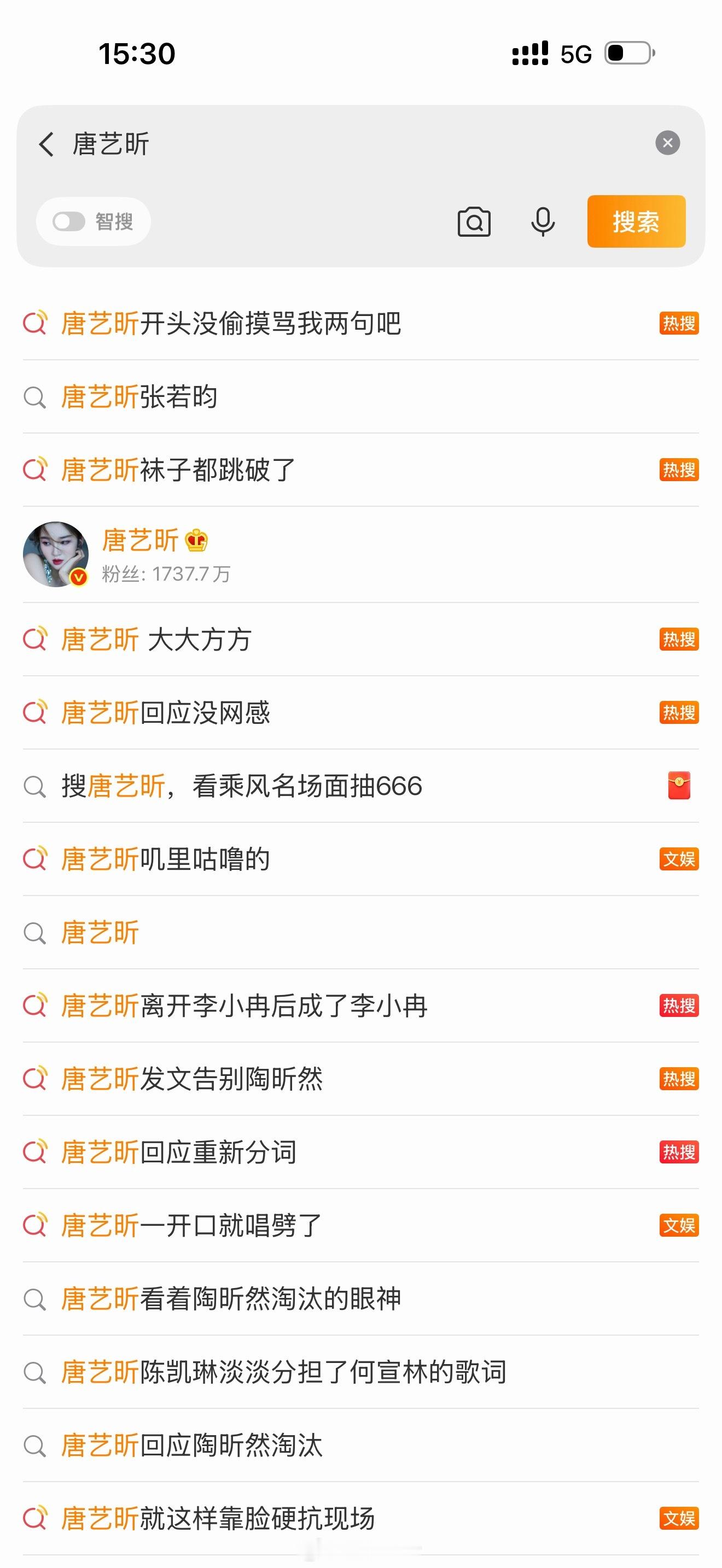Select suggestion 唐艺昕离开李小冉后成了李小冉
This screenshot has width=722, height=1568.
coord(243,1006)
